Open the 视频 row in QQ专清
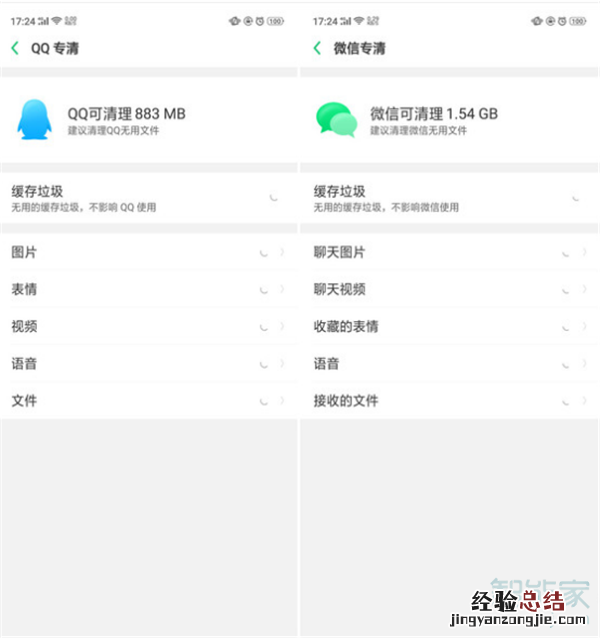600x638 pixels. click(x=148, y=327)
